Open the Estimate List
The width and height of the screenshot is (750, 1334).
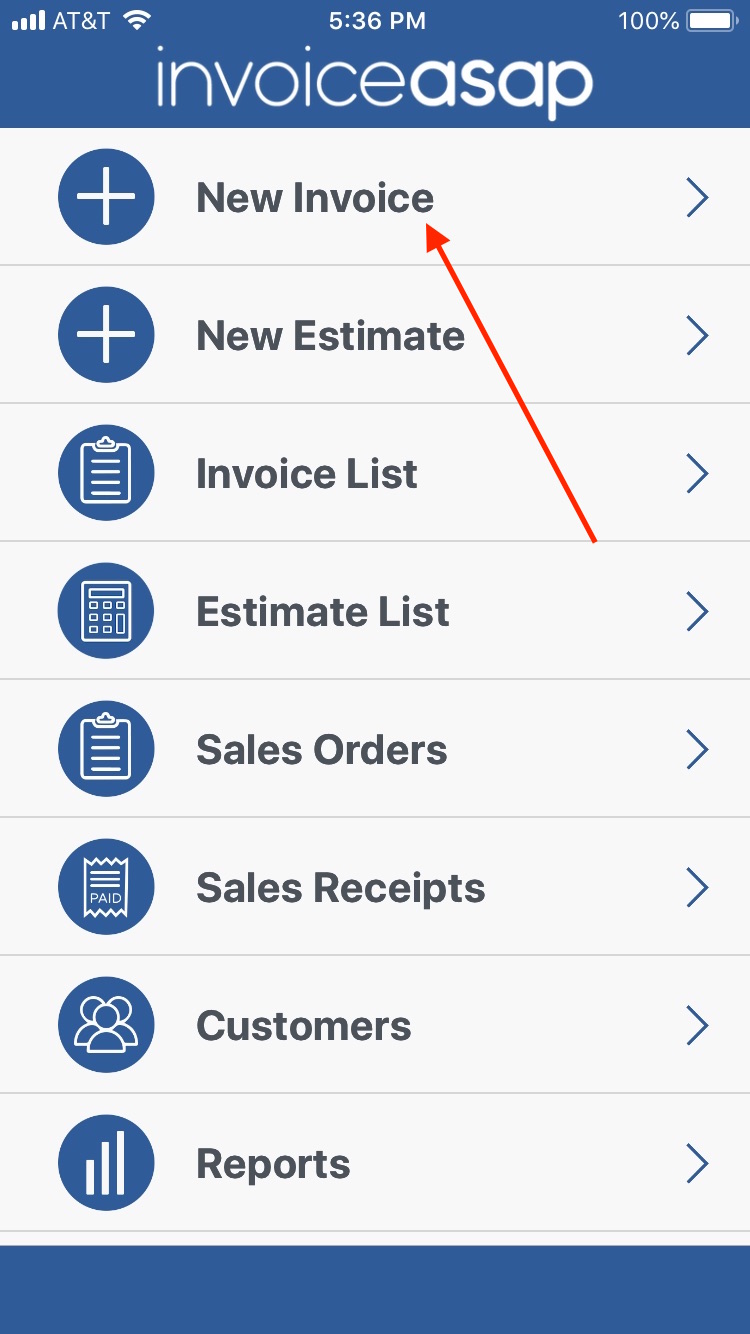click(x=322, y=612)
